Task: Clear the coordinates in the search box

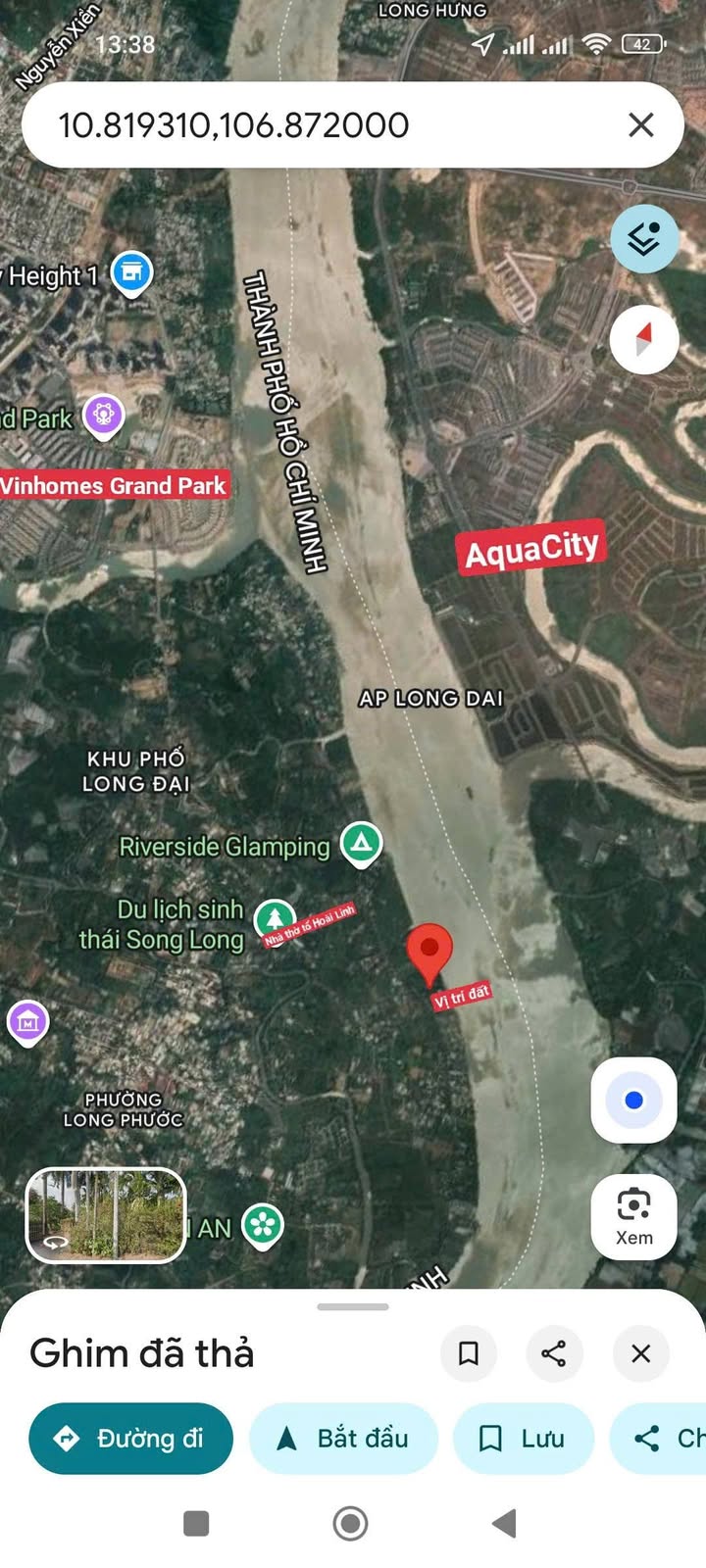Action: tap(640, 124)
